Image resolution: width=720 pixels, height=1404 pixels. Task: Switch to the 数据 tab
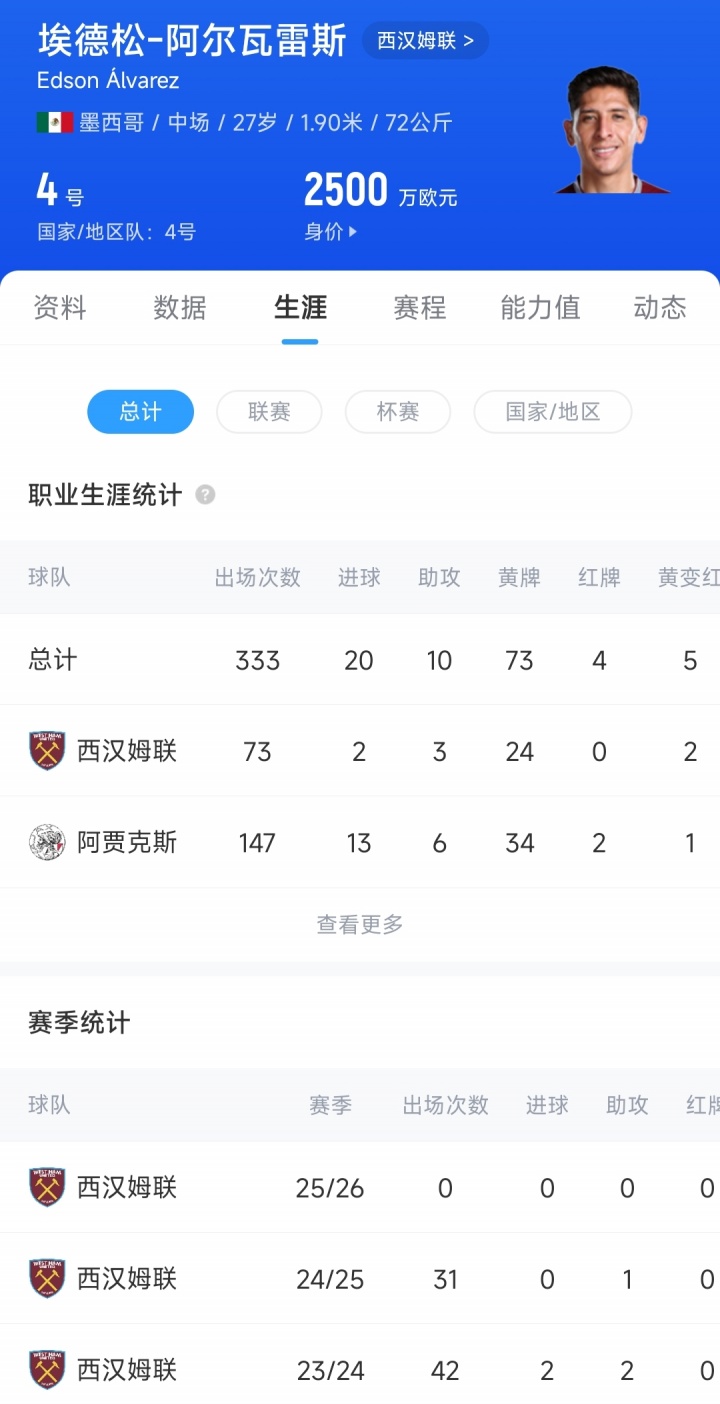click(180, 308)
